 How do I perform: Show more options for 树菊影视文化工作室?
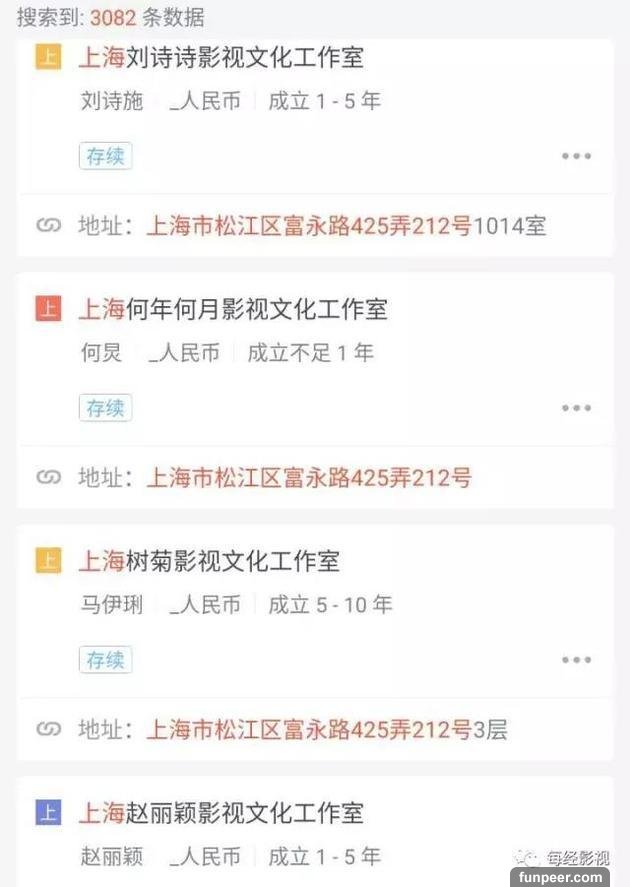pos(576,660)
